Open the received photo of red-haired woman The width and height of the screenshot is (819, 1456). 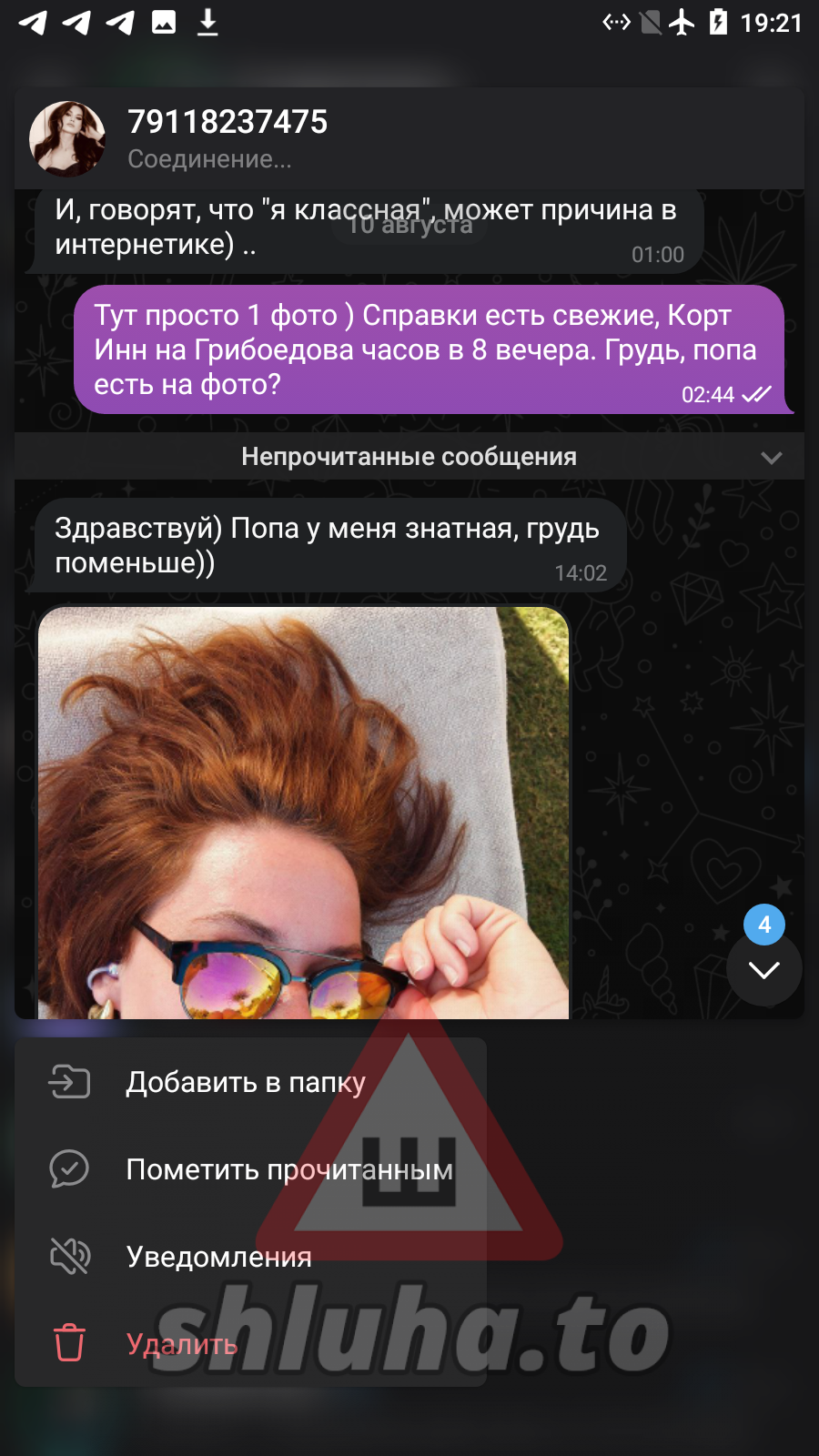click(x=303, y=812)
